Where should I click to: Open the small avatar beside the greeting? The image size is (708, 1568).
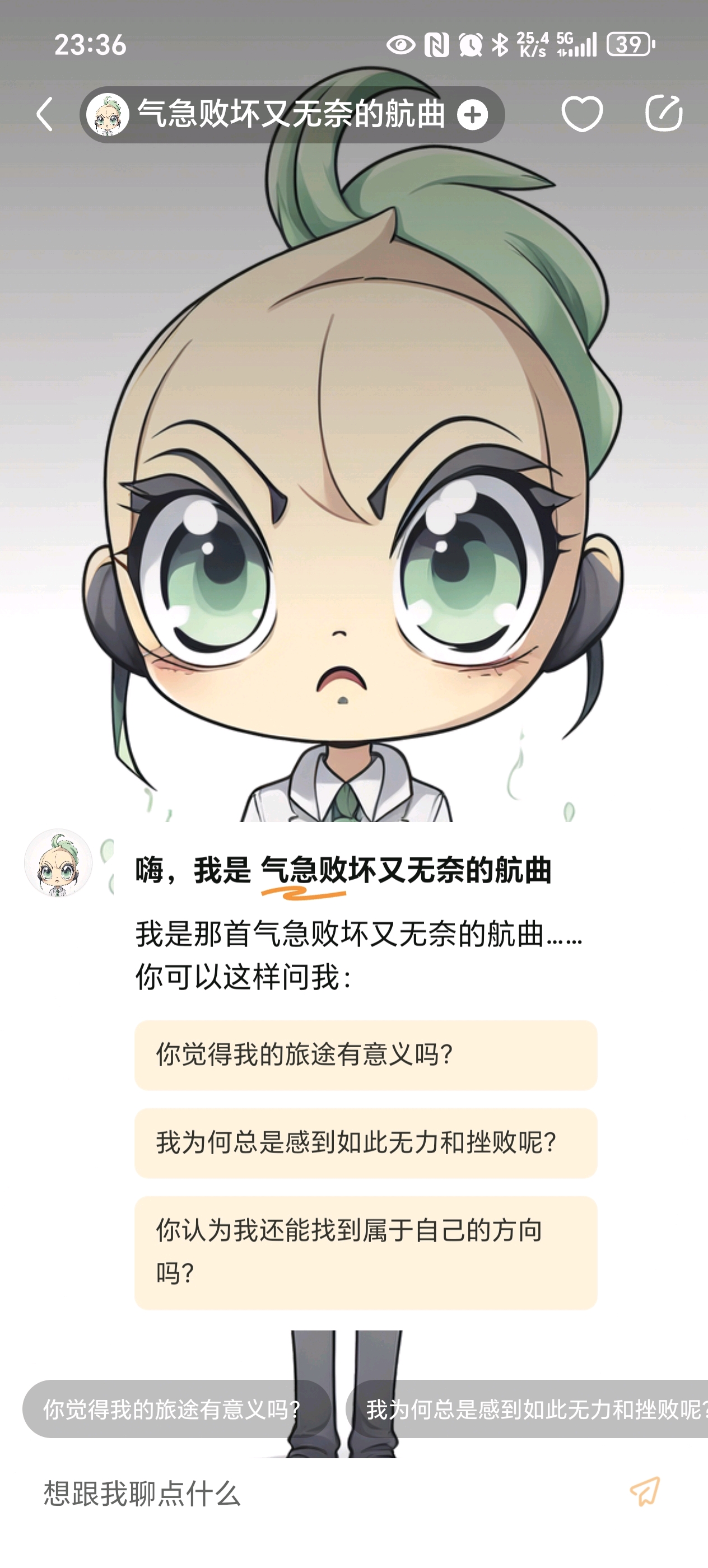point(58,862)
